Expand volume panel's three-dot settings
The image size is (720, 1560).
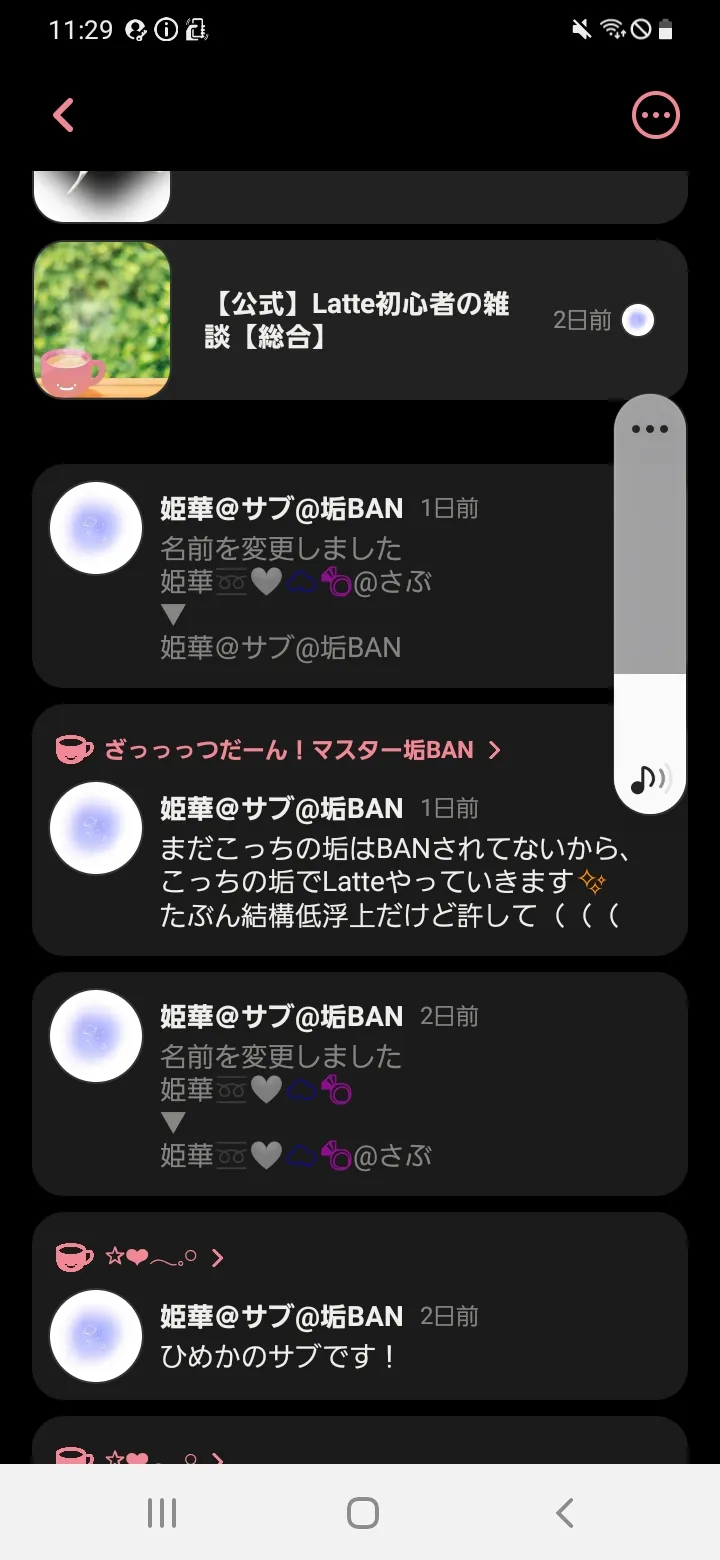pyautogui.click(x=650, y=429)
